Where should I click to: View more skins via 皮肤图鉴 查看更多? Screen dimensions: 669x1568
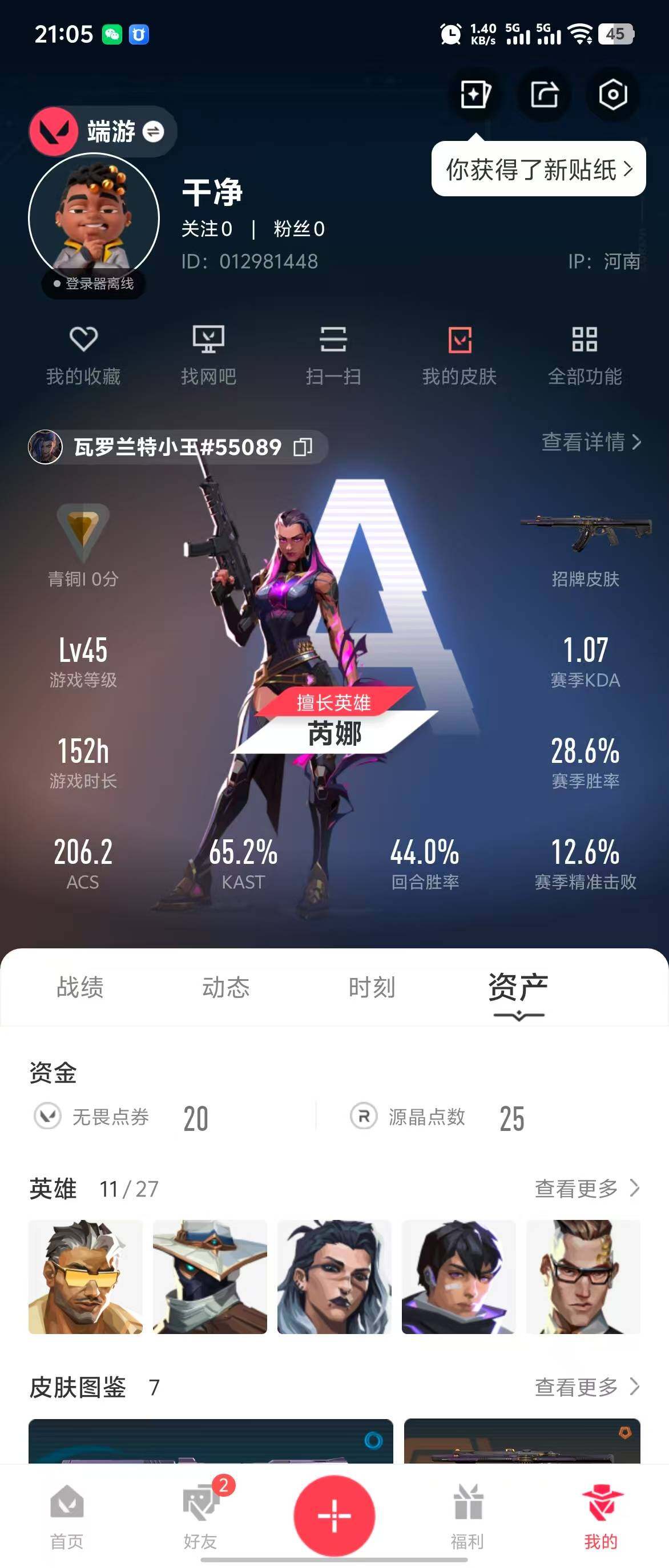[x=586, y=1387]
